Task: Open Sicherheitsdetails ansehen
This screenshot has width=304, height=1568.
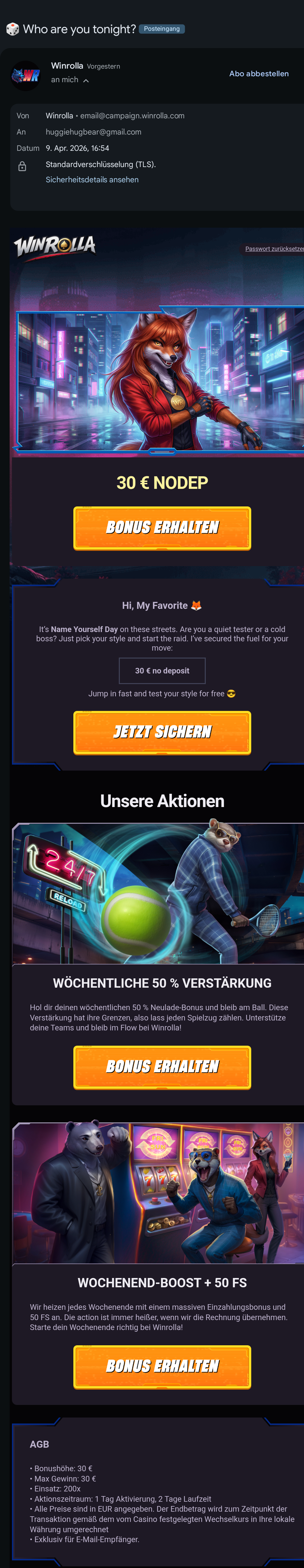Action: click(92, 180)
